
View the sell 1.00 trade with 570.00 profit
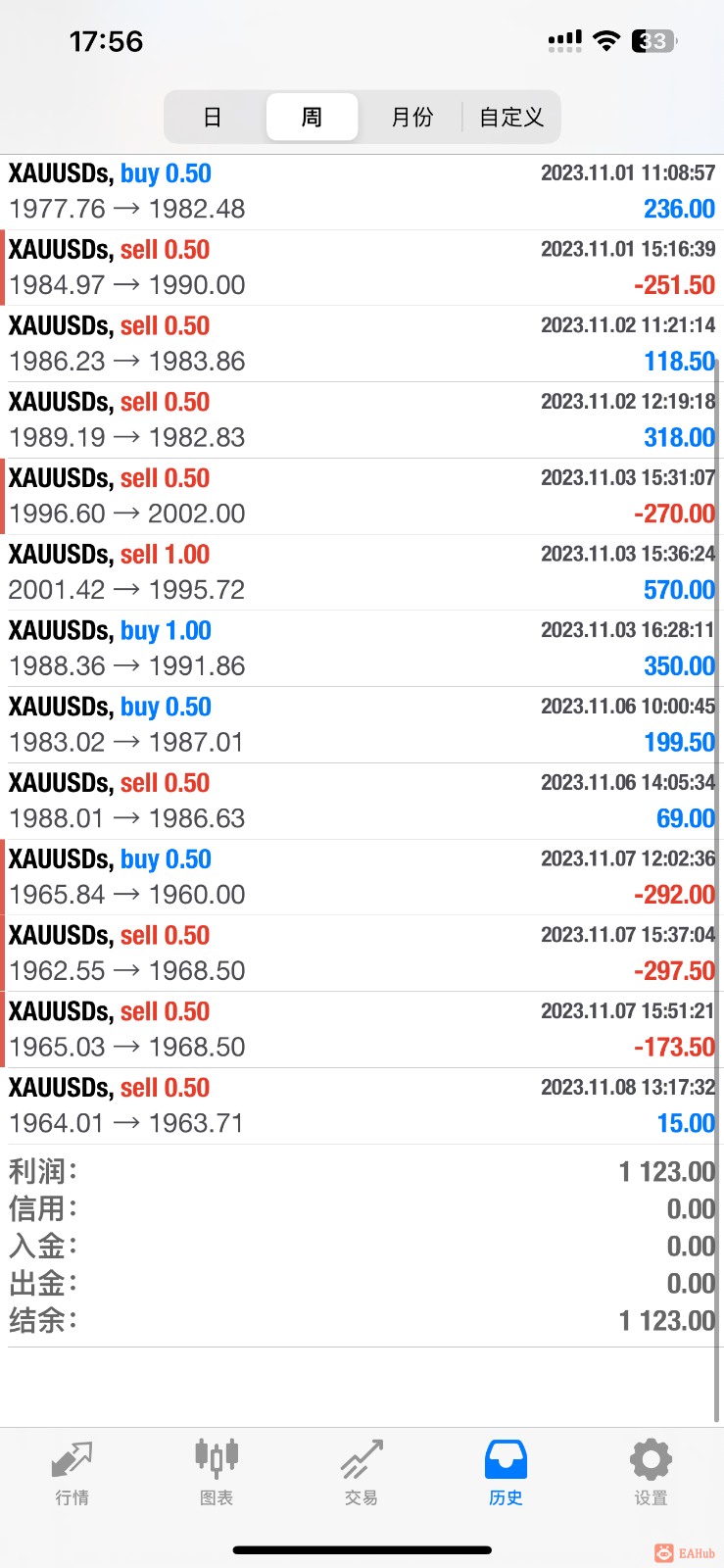point(362,572)
